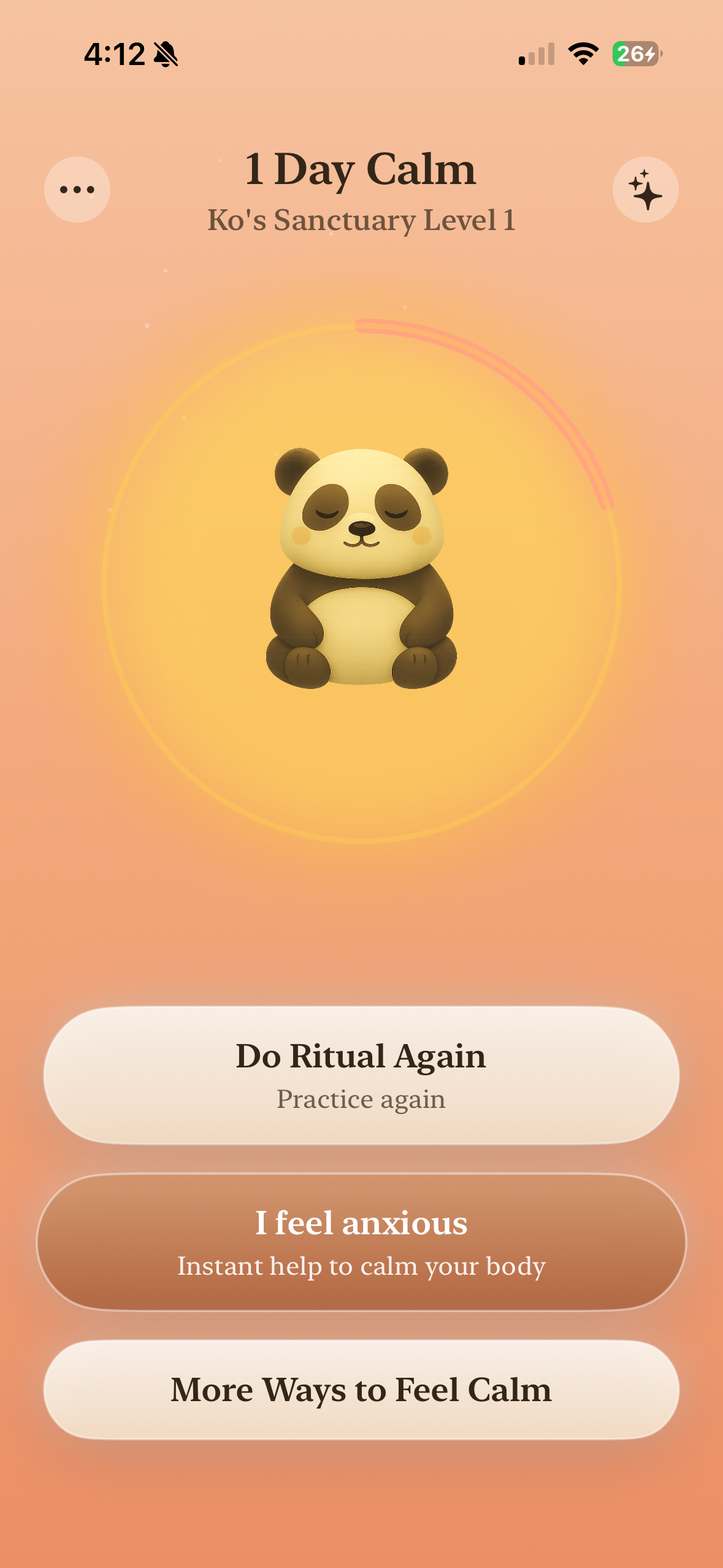Viewport: 723px width, 1568px height.
Task: Tap the sparkle icon in top right
Action: 646,190
